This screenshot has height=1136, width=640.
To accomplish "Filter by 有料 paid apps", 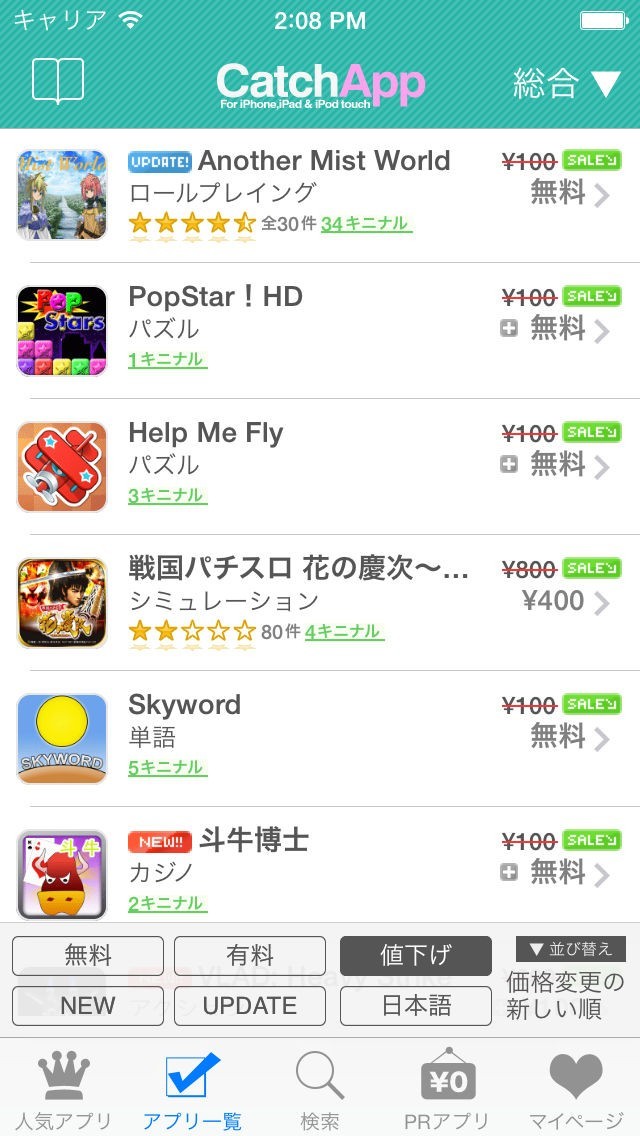I will point(250,955).
